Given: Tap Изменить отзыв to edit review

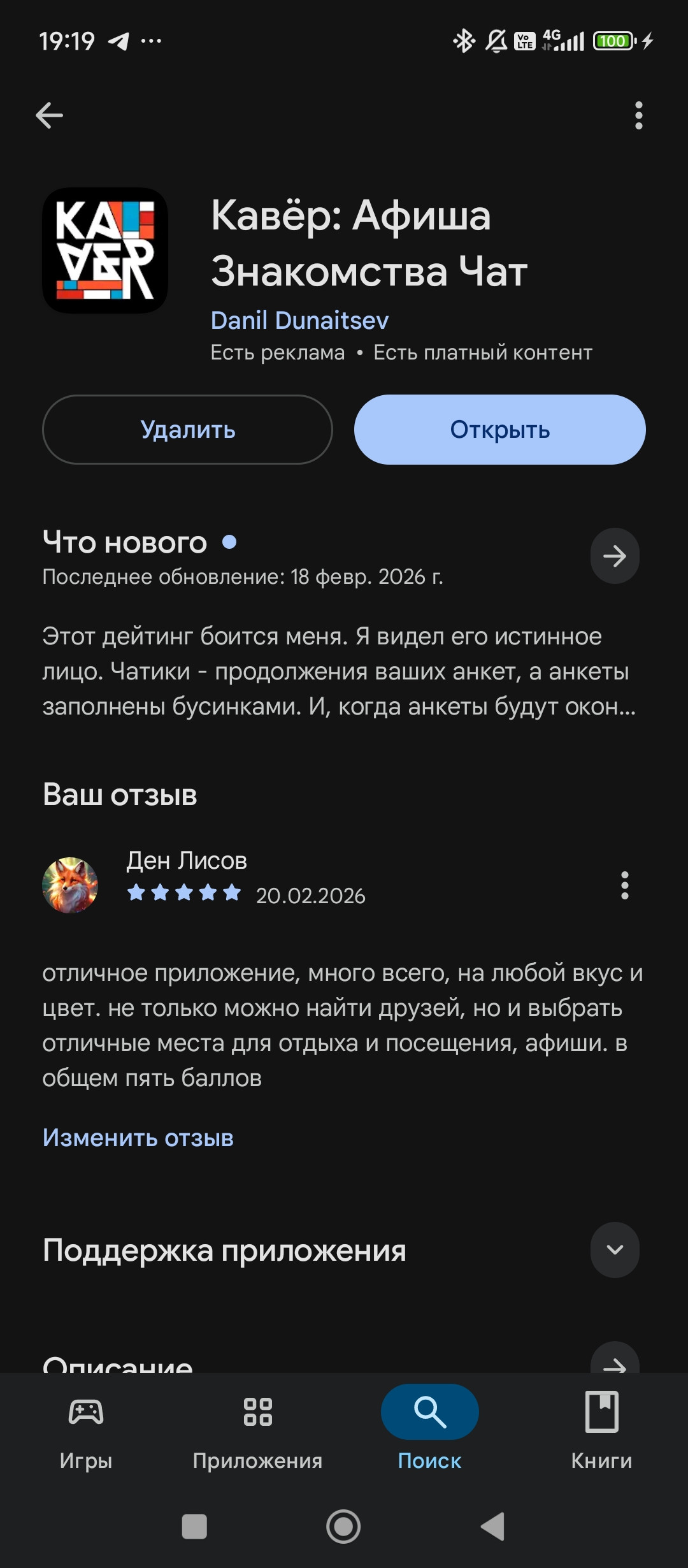Looking at the screenshot, I should 138,1138.
